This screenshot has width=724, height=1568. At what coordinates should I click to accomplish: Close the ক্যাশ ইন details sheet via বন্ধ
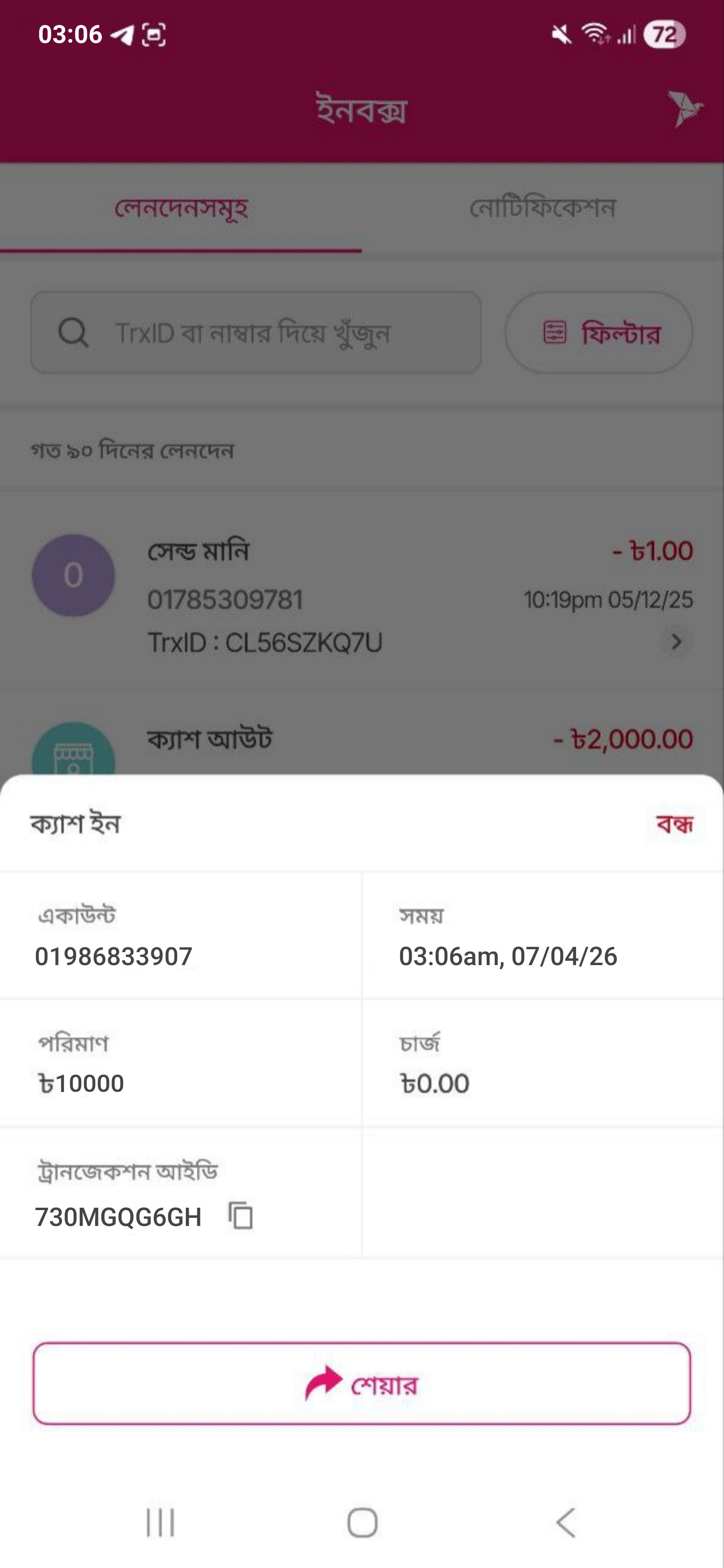(x=674, y=825)
